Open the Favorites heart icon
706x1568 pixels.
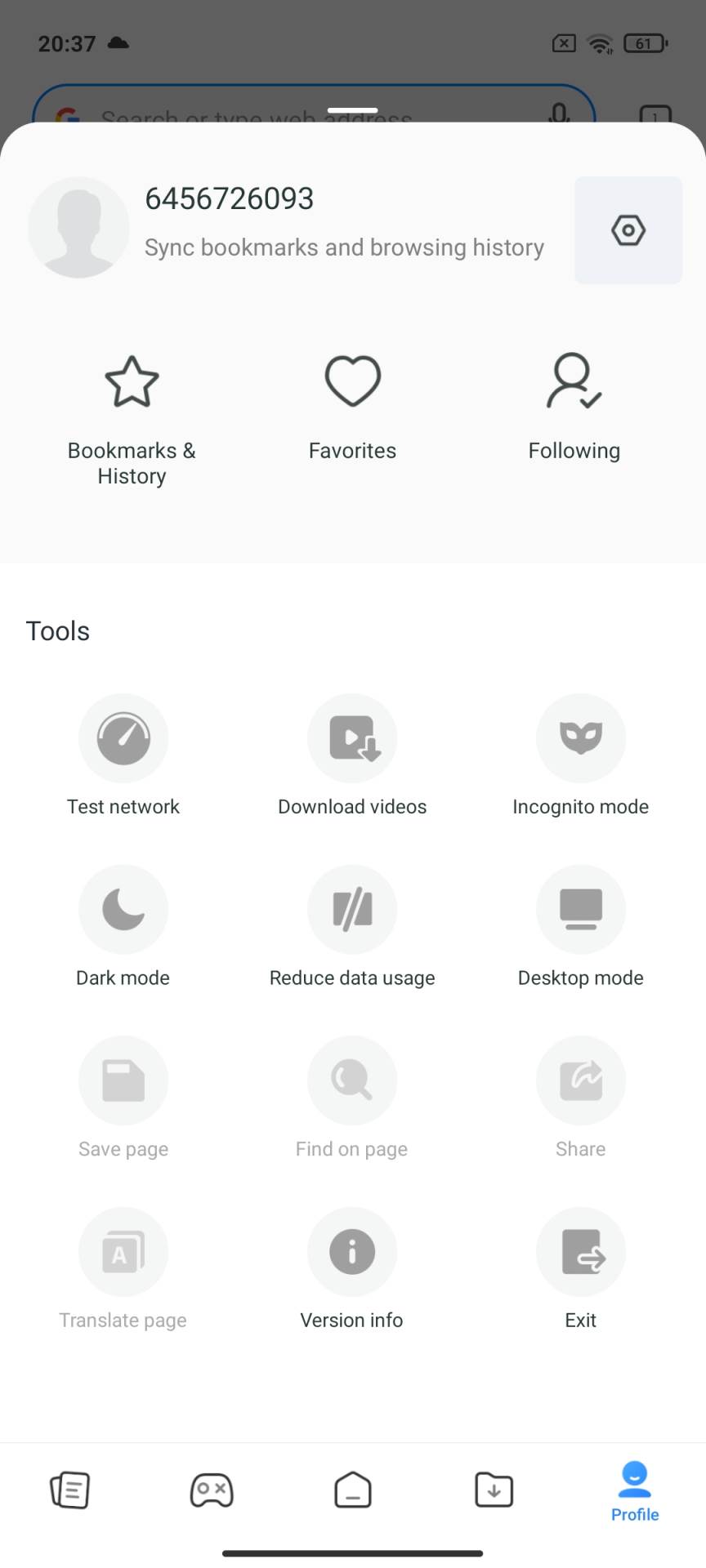tap(351, 381)
